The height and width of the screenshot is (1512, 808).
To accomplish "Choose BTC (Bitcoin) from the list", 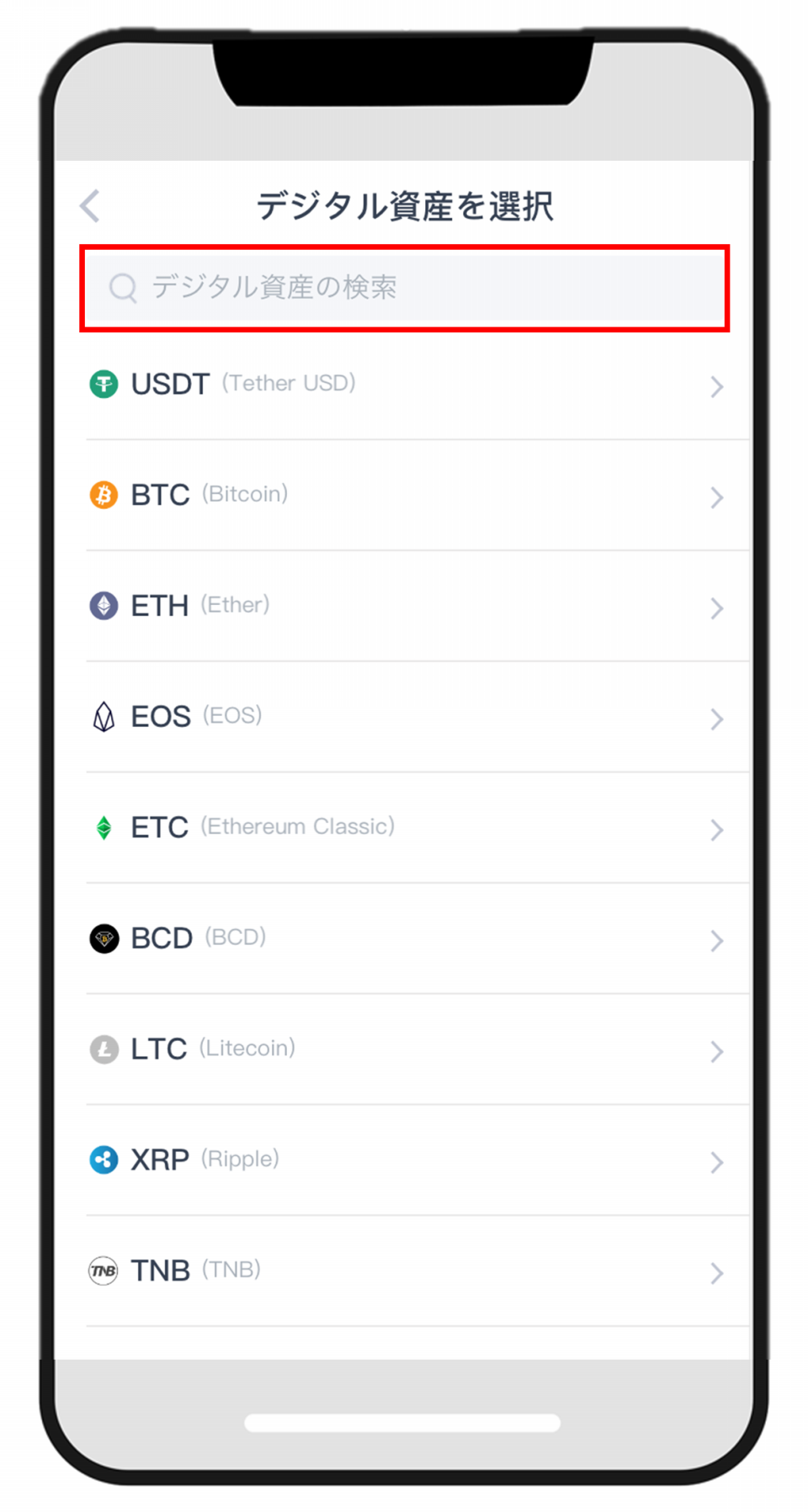I will [404, 496].
